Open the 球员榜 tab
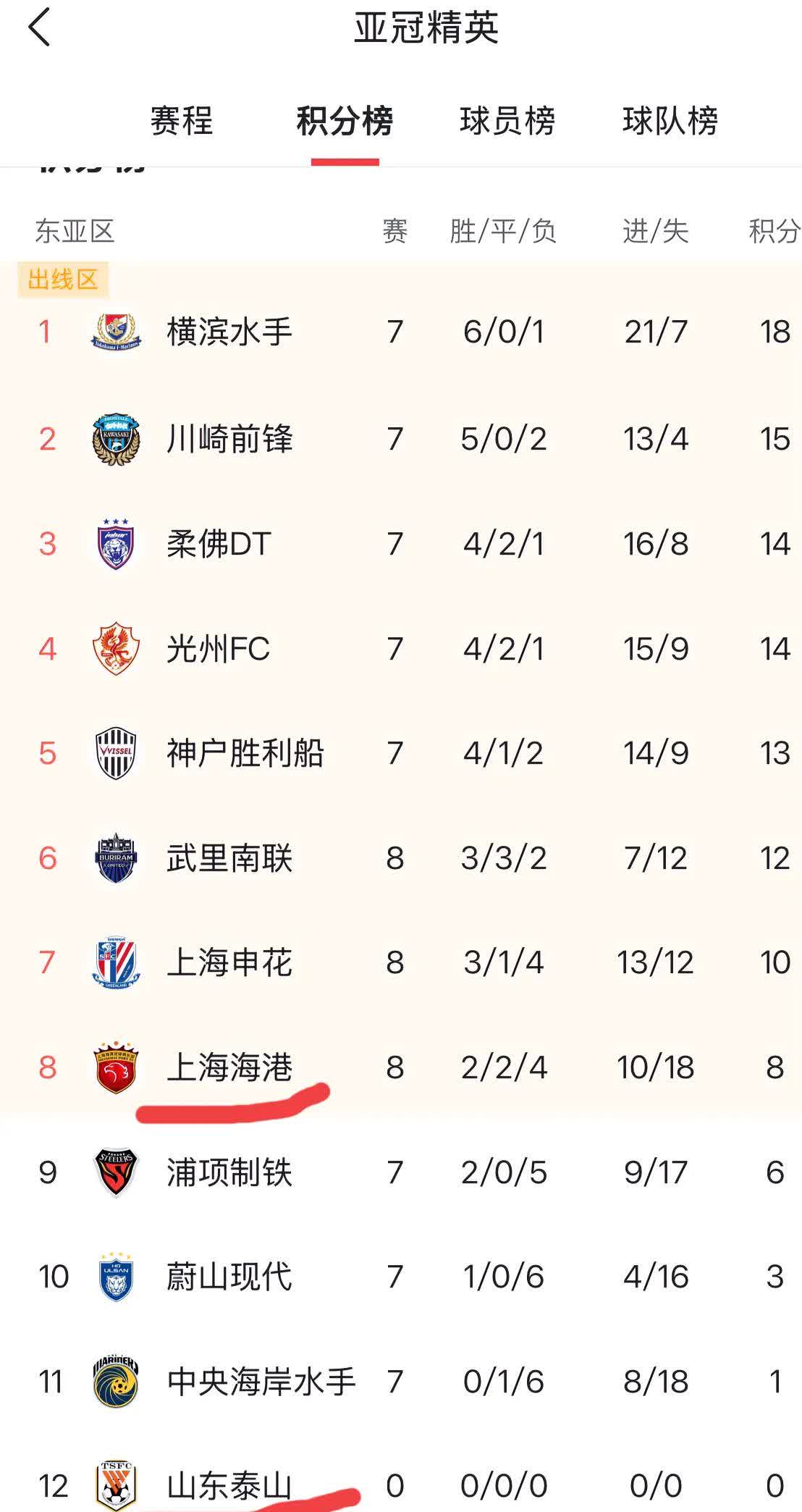Screen dimensions: 802x1512 point(507,123)
